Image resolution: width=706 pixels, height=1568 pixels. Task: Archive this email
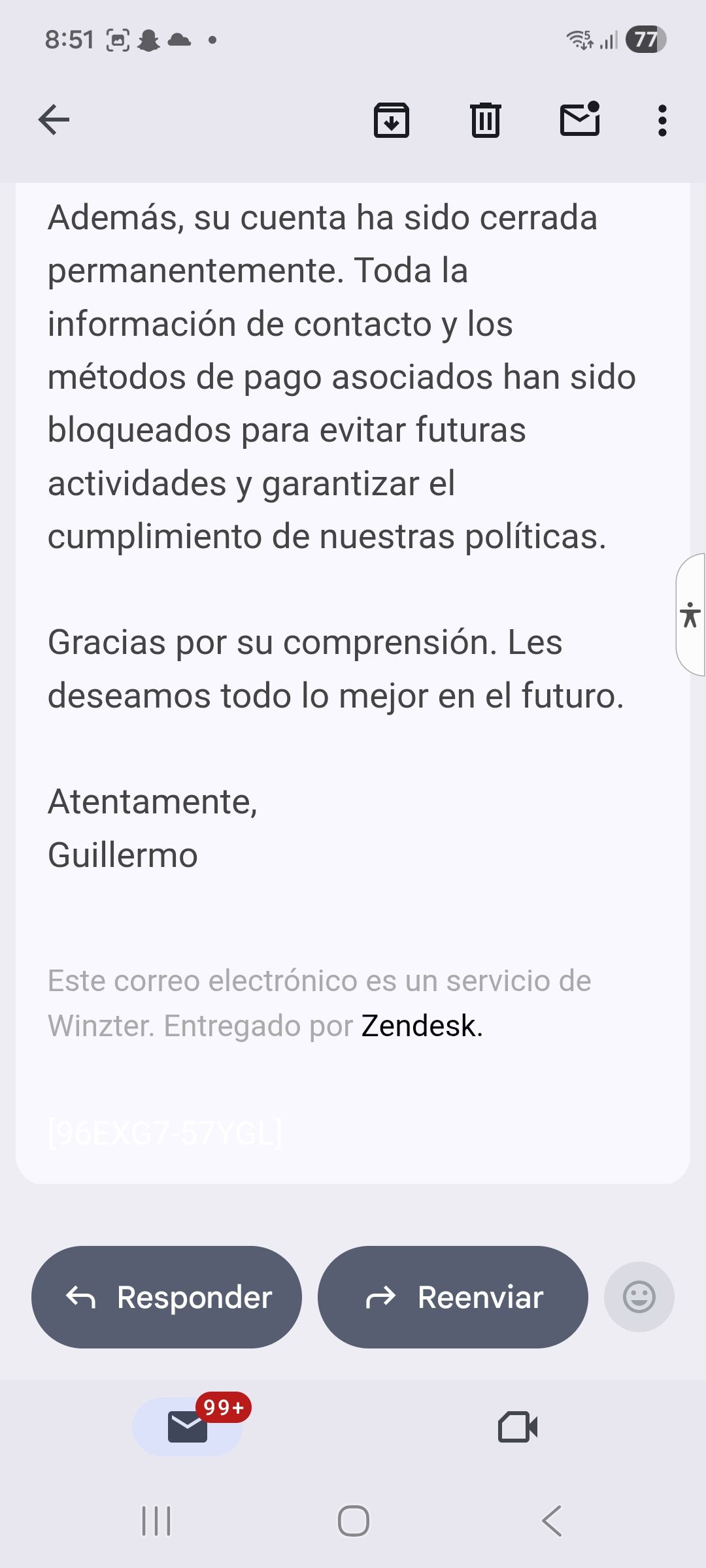click(x=391, y=120)
